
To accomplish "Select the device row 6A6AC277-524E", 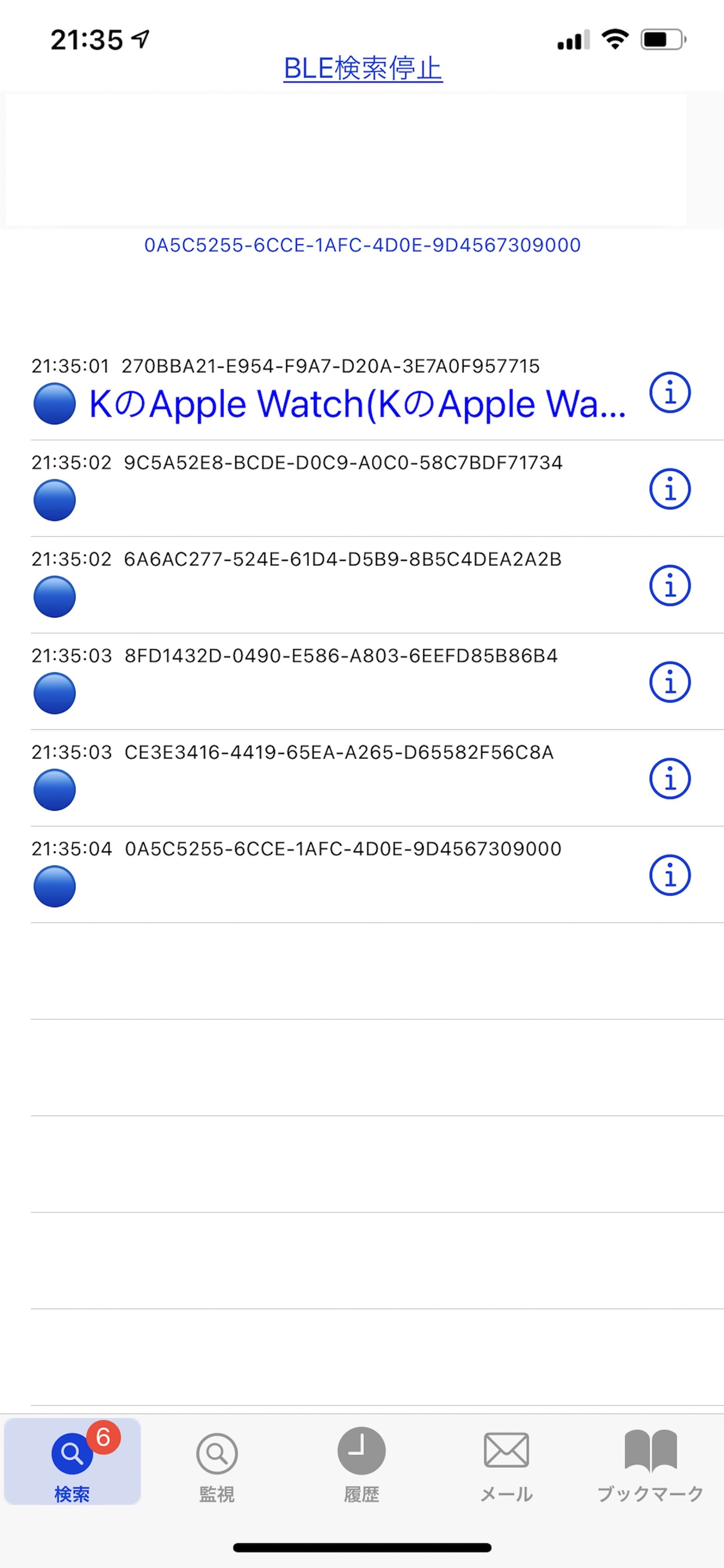I will pos(362,585).
